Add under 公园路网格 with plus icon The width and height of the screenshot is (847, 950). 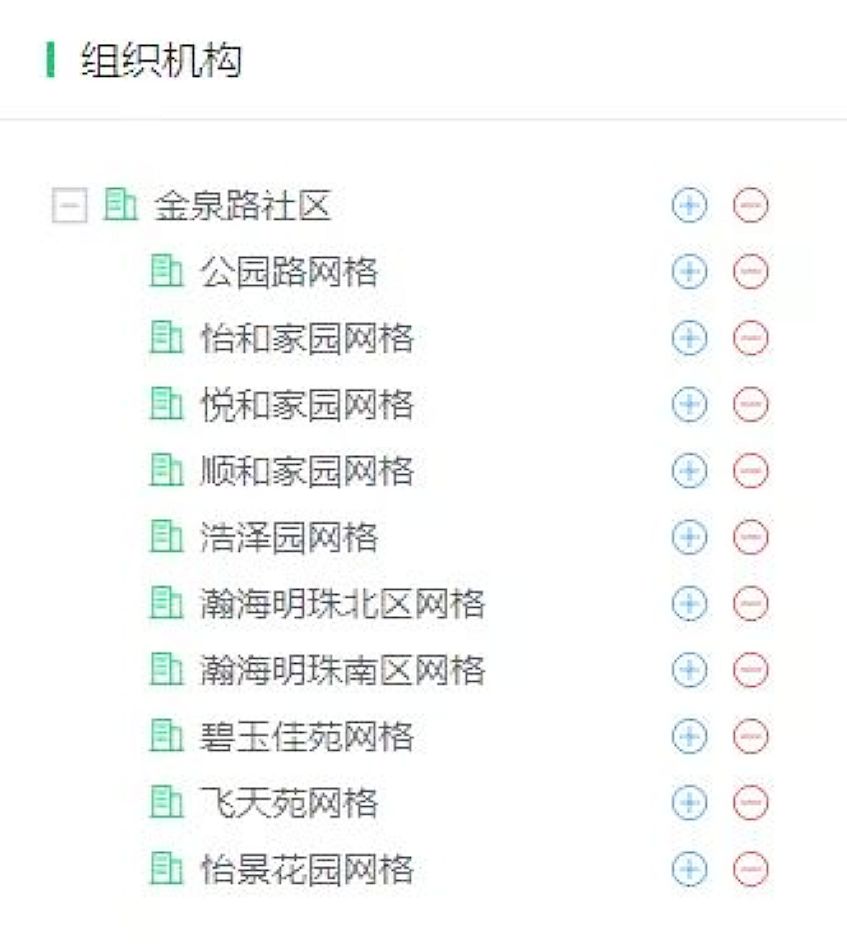[x=688, y=272]
